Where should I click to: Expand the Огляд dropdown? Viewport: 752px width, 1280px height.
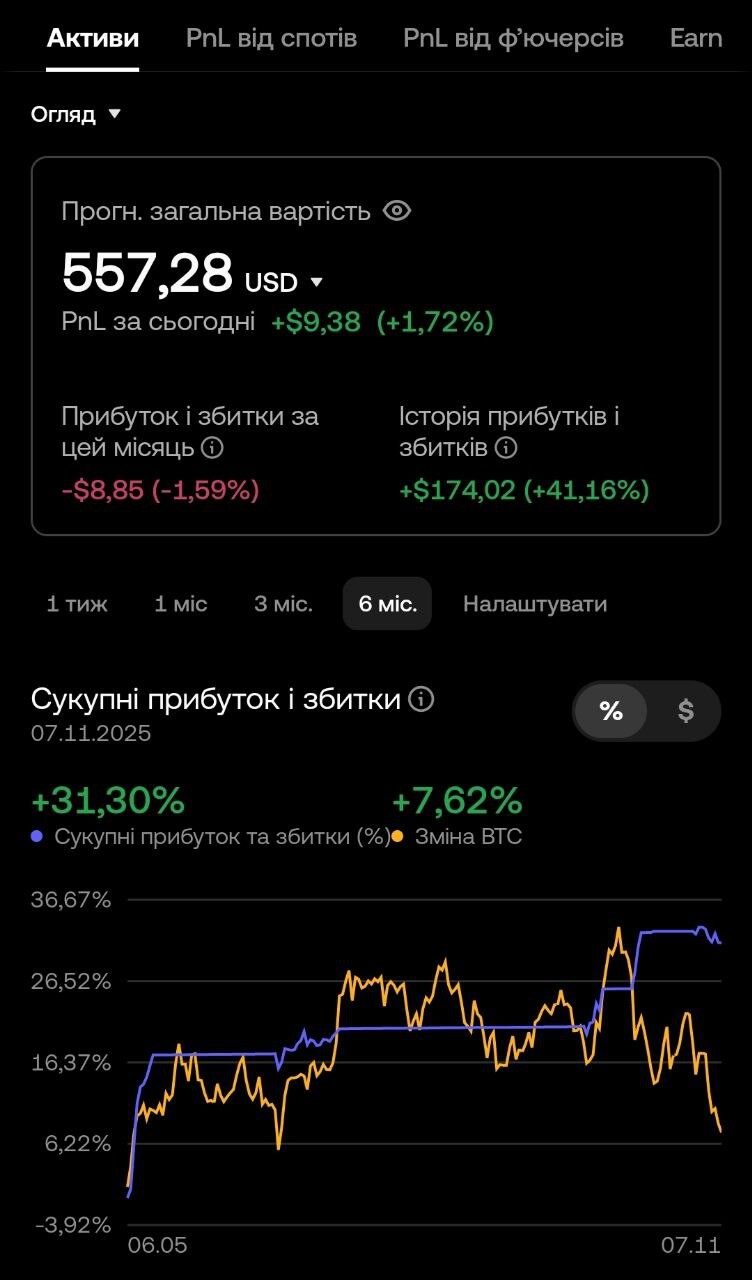[x=76, y=114]
